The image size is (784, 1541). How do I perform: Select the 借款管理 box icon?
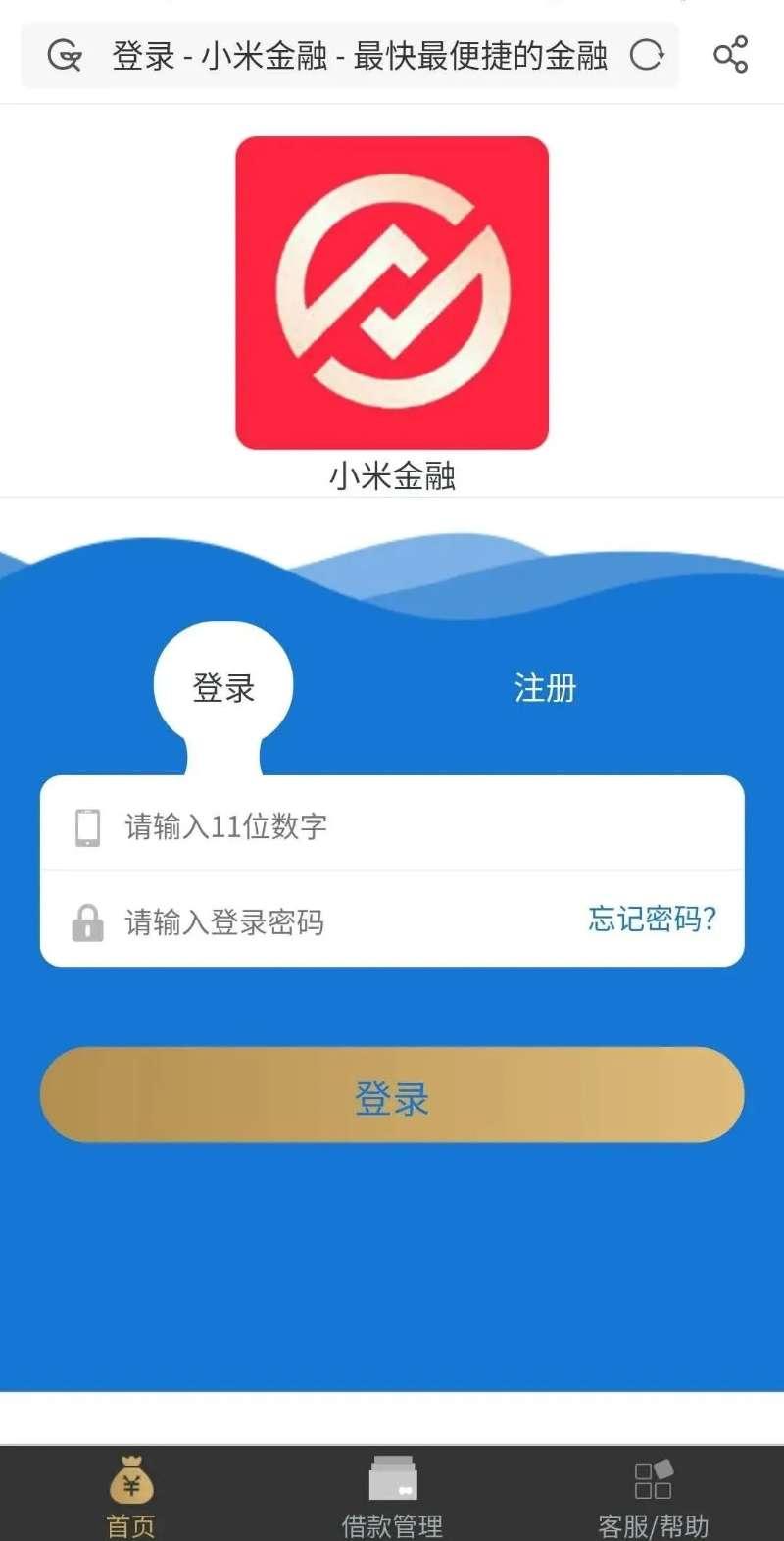(x=392, y=1477)
